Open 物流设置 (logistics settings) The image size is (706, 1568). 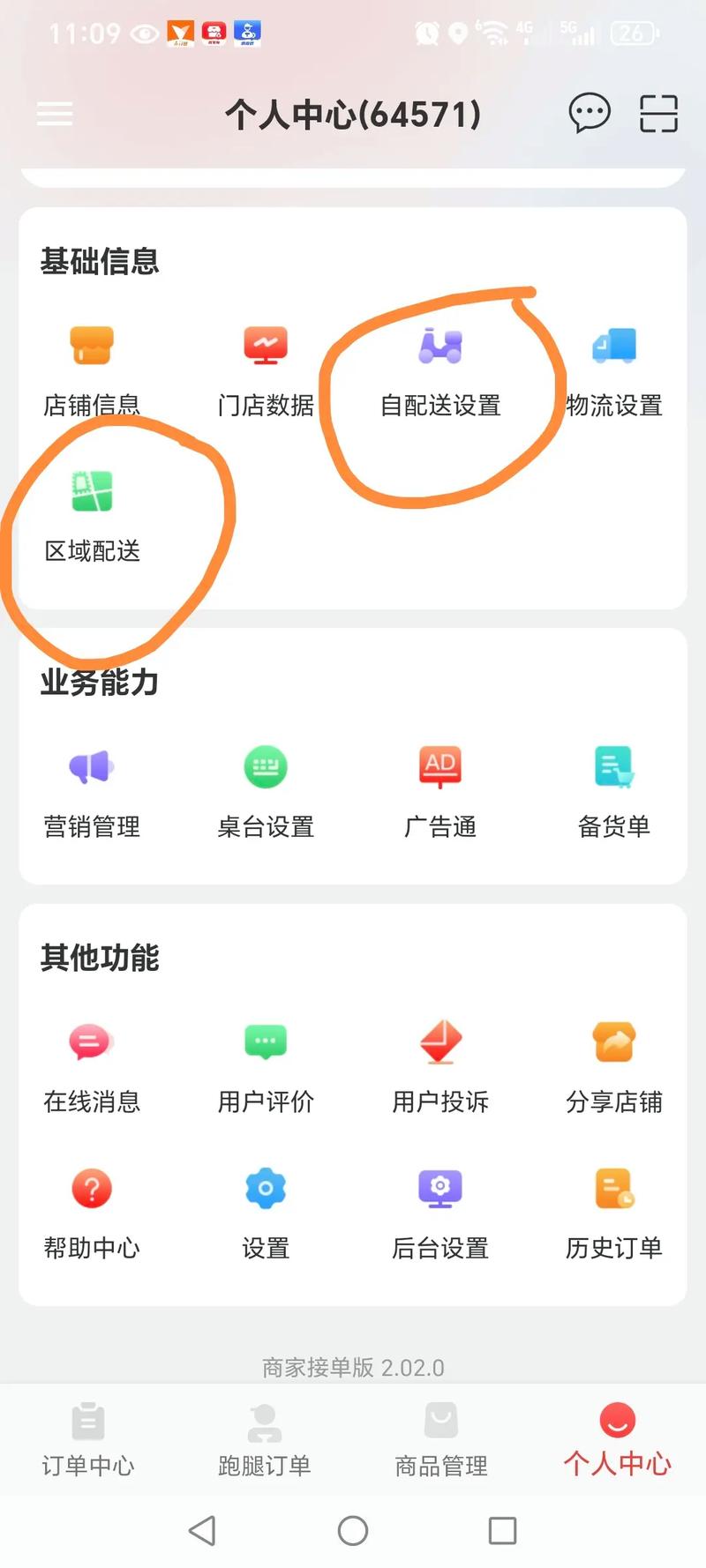pos(613,370)
